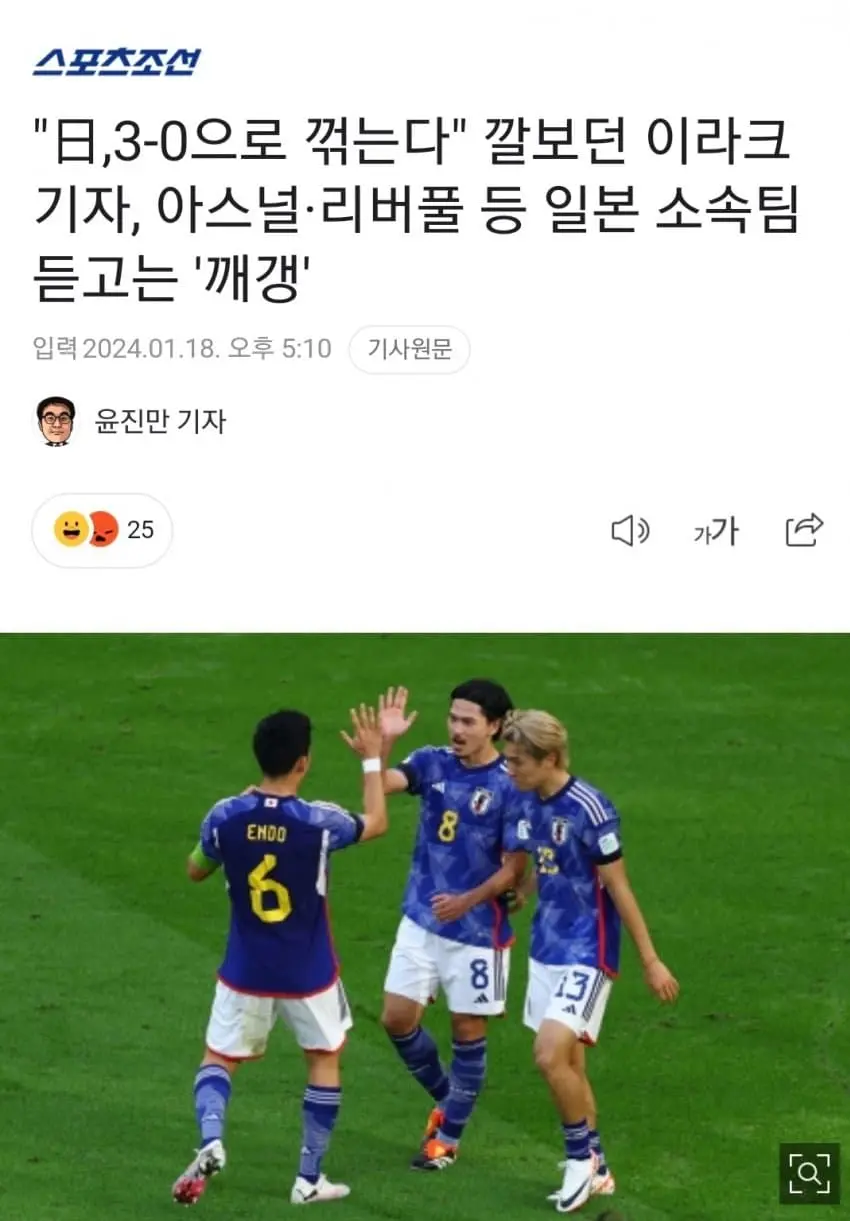Tap the emoji reactions button showing 25

[x=102, y=530]
